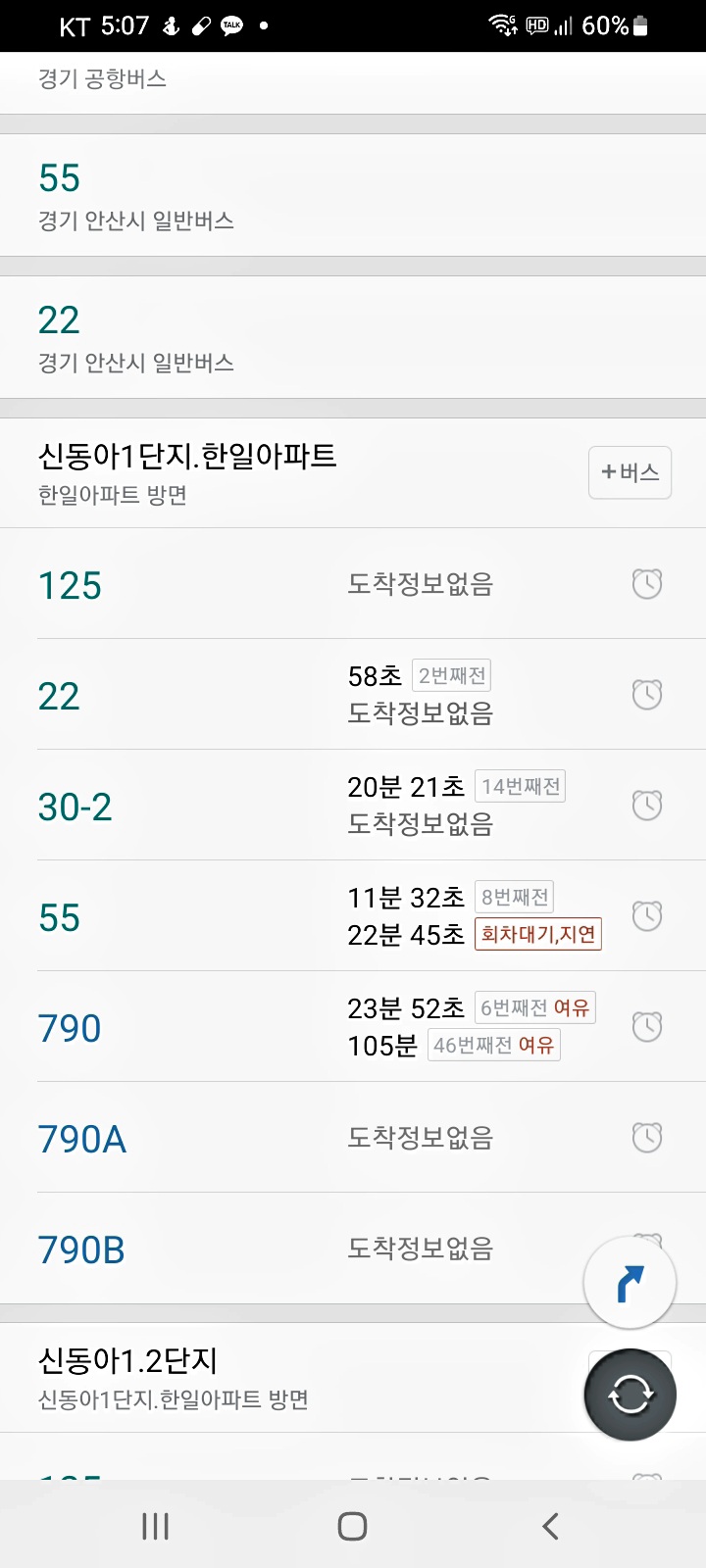
Task: Set arrival alarm for route 125
Action: pyautogui.click(x=647, y=583)
